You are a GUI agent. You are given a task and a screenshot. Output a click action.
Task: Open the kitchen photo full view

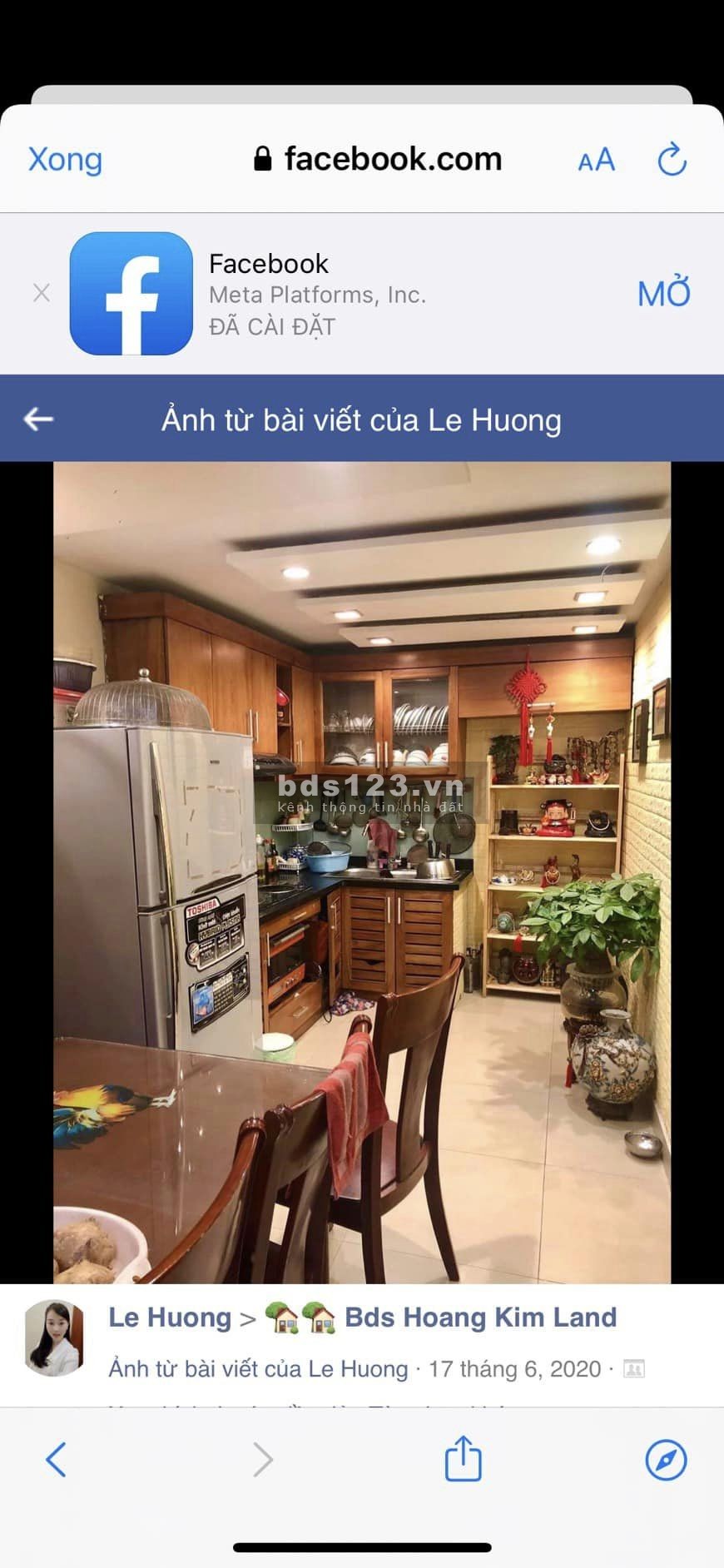tap(362, 872)
